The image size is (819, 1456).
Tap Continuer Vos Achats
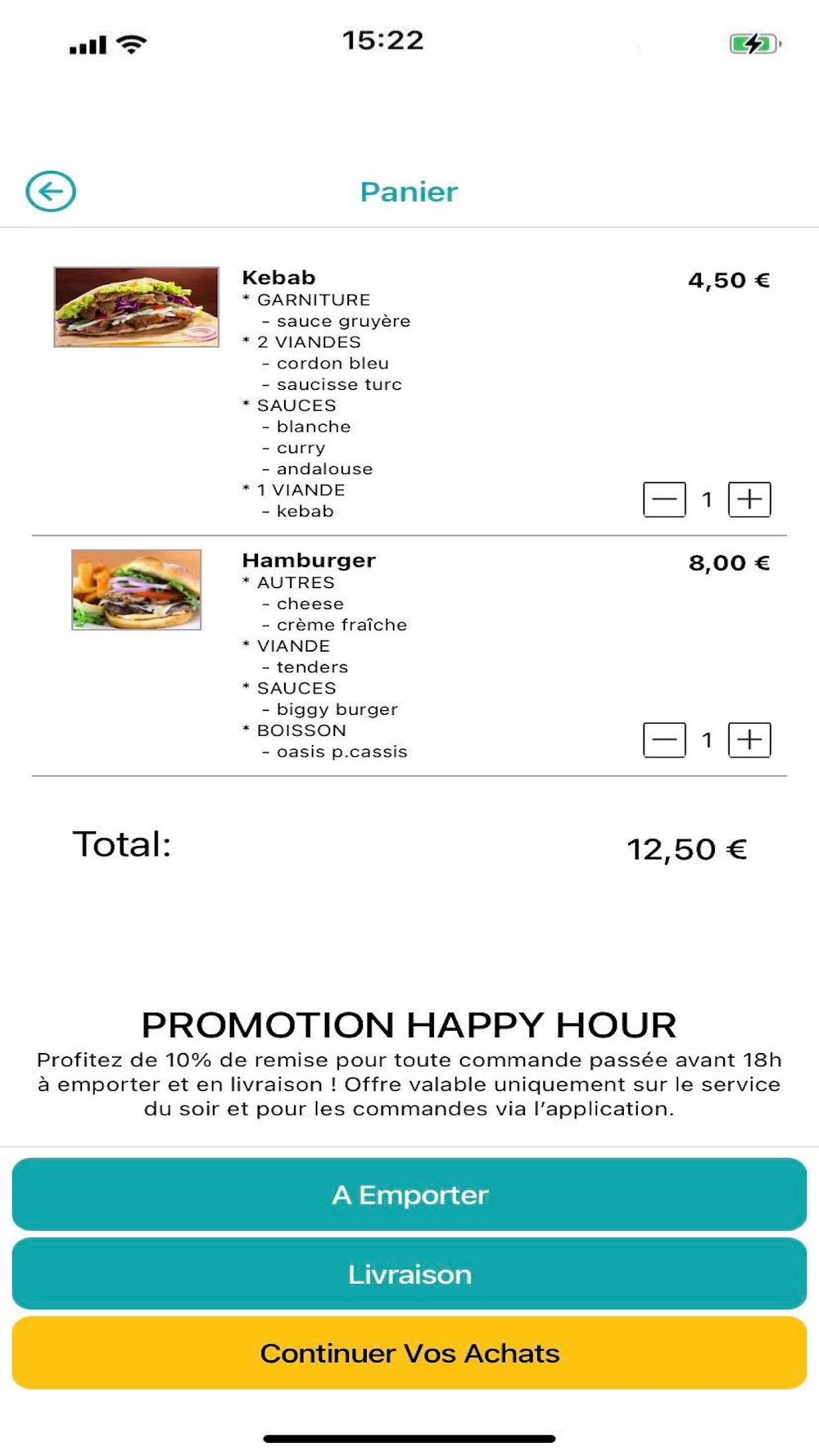pyautogui.click(x=409, y=1353)
